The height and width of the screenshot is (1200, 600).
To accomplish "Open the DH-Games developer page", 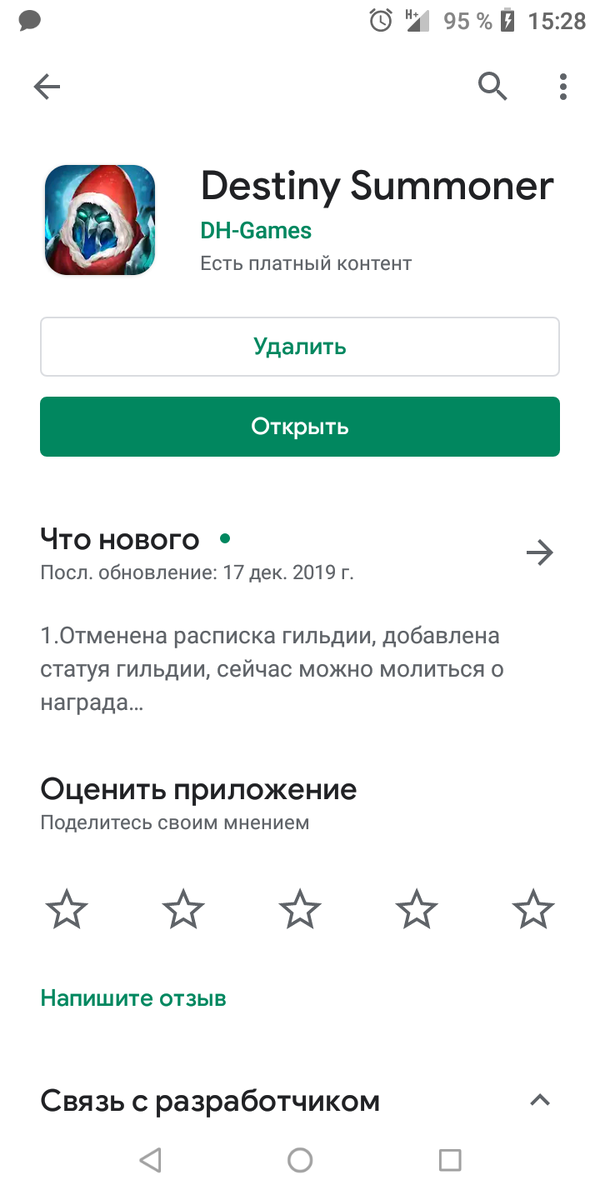I will pyautogui.click(x=256, y=230).
